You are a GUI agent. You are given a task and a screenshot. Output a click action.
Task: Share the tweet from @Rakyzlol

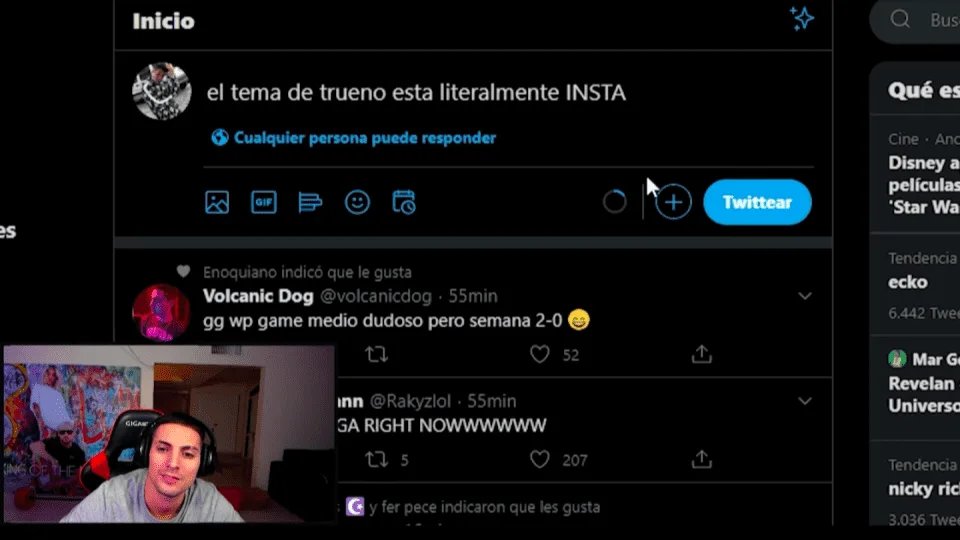pos(702,460)
